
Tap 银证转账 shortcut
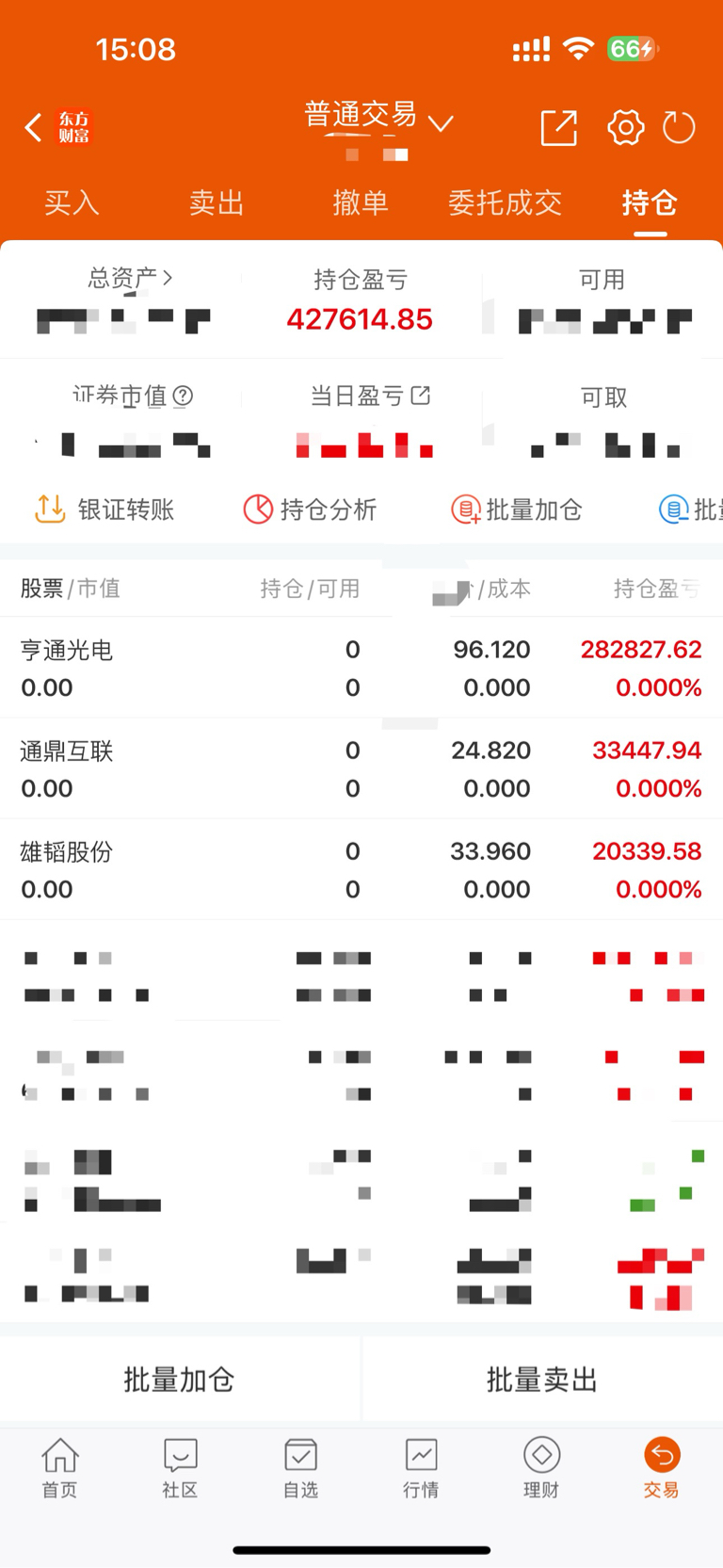click(x=104, y=509)
